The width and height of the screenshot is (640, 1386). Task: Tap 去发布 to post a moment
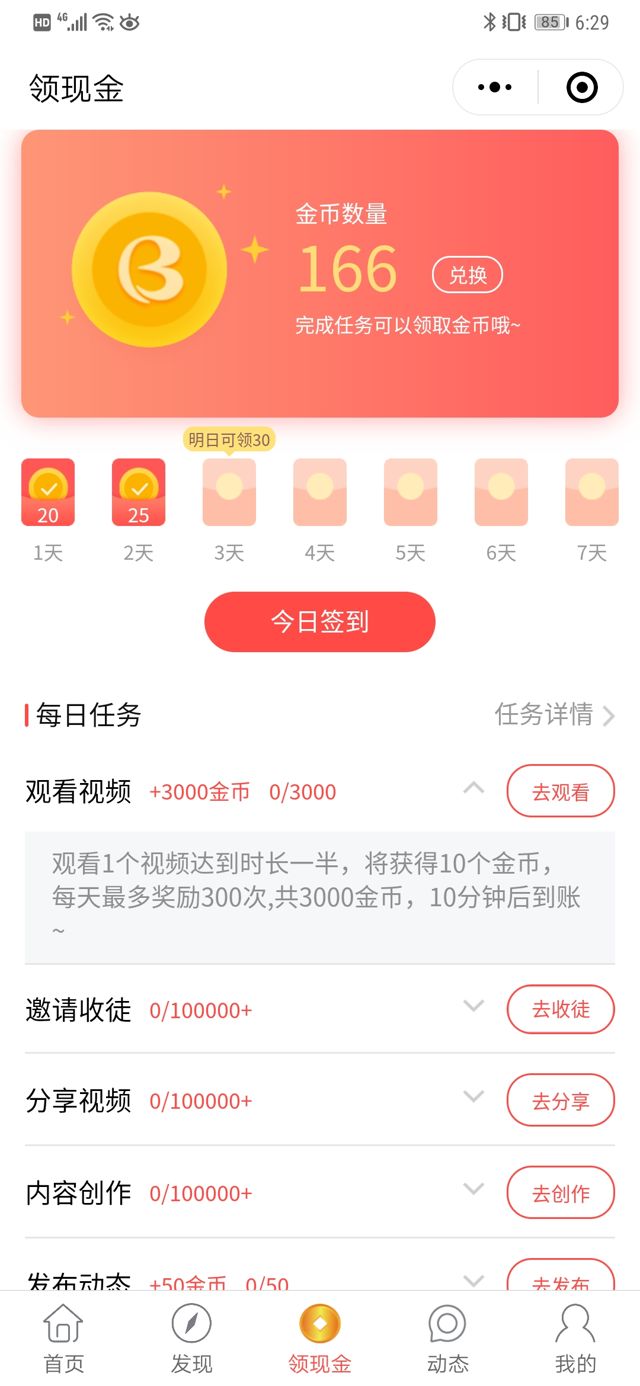pyautogui.click(x=560, y=1279)
